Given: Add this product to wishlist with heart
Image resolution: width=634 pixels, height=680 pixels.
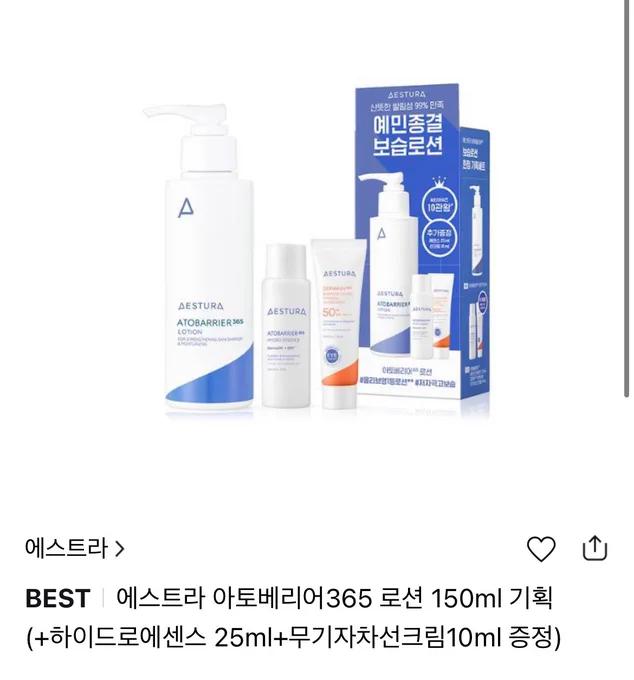Looking at the screenshot, I should (541, 548).
